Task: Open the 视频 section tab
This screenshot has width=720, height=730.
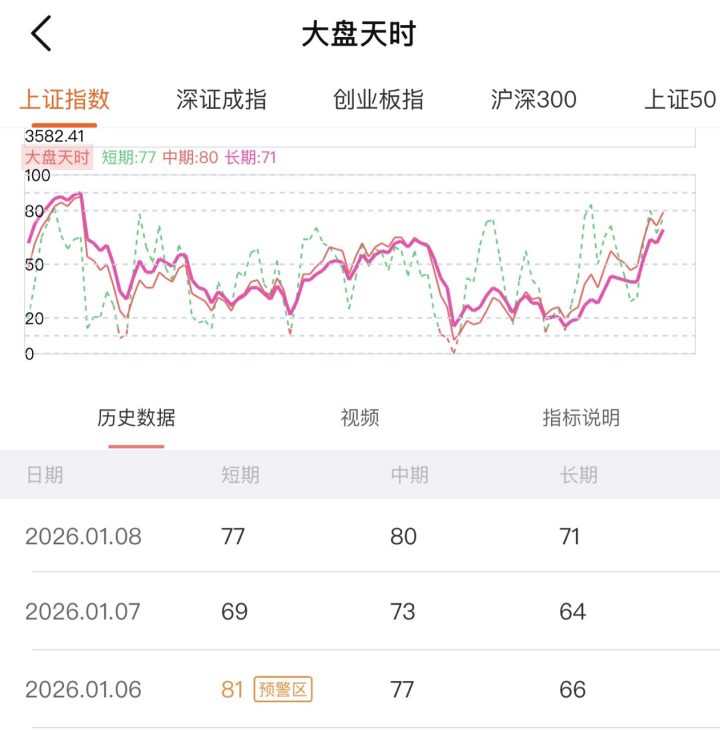Action: click(x=360, y=418)
